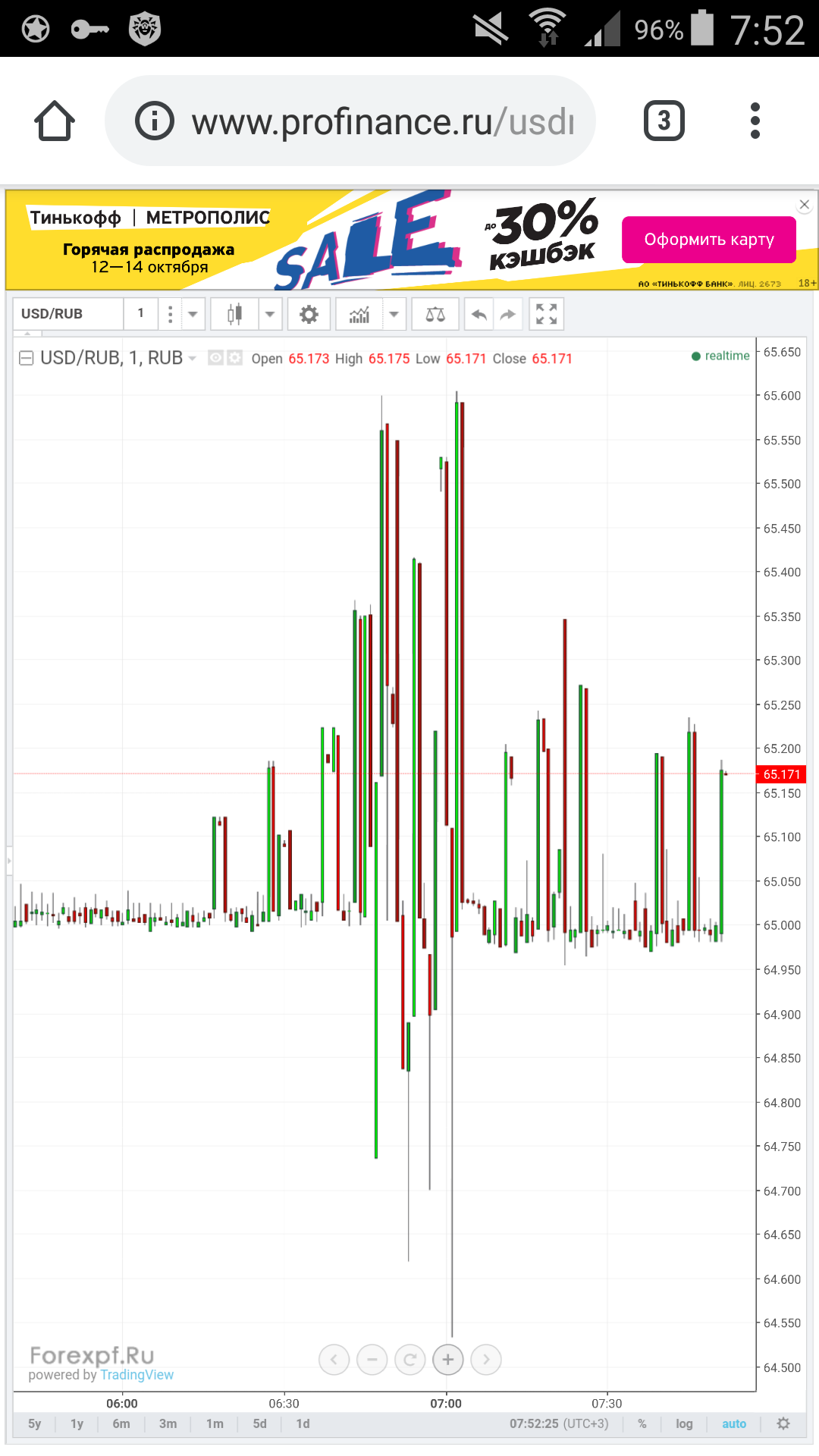The height and width of the screenshot is (1456, 819).
Task: Dismiss the Tinkoff ad banner
Action: coord(805,205)
